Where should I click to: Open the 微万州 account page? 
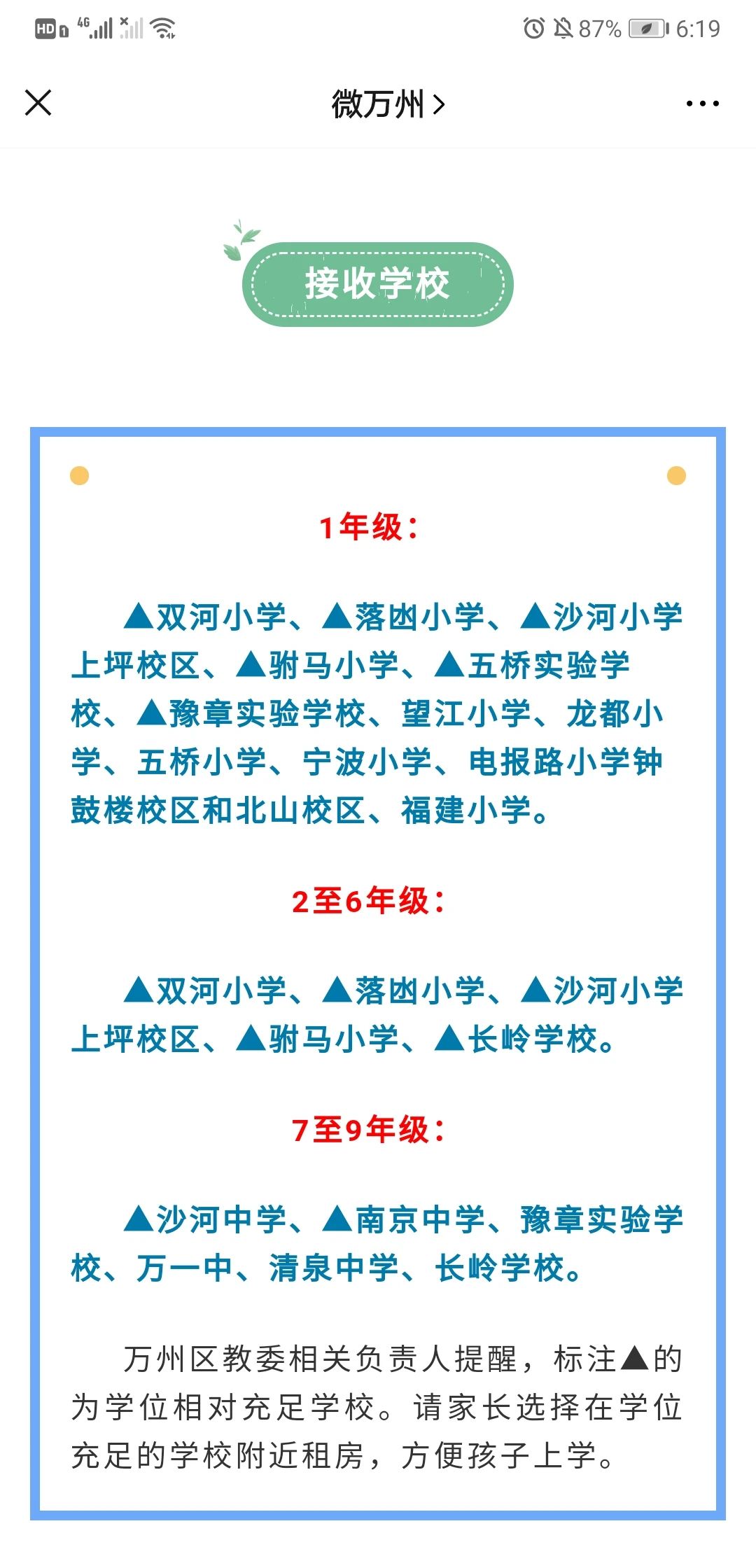(387, 104)
